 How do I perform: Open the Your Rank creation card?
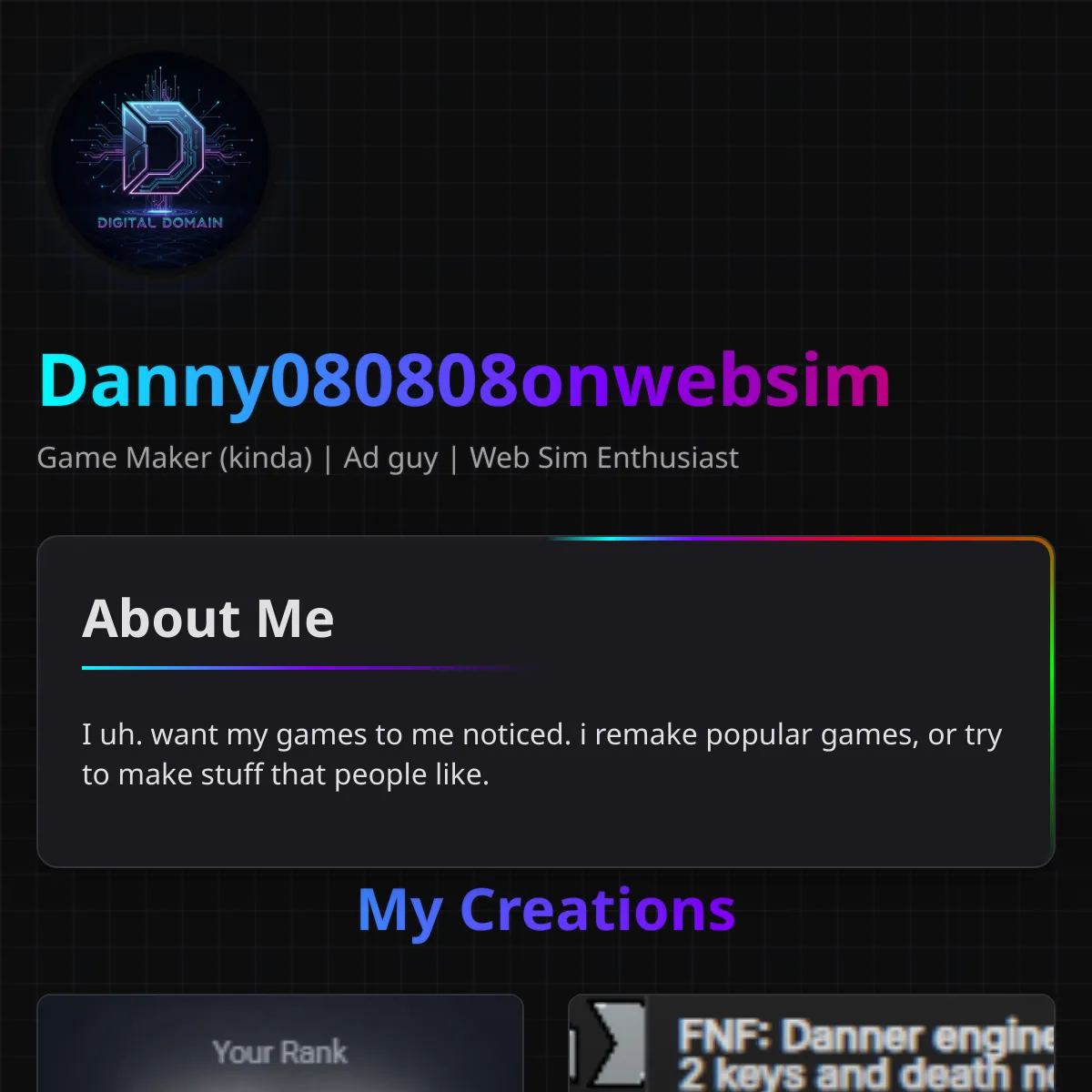(280, 1046)
